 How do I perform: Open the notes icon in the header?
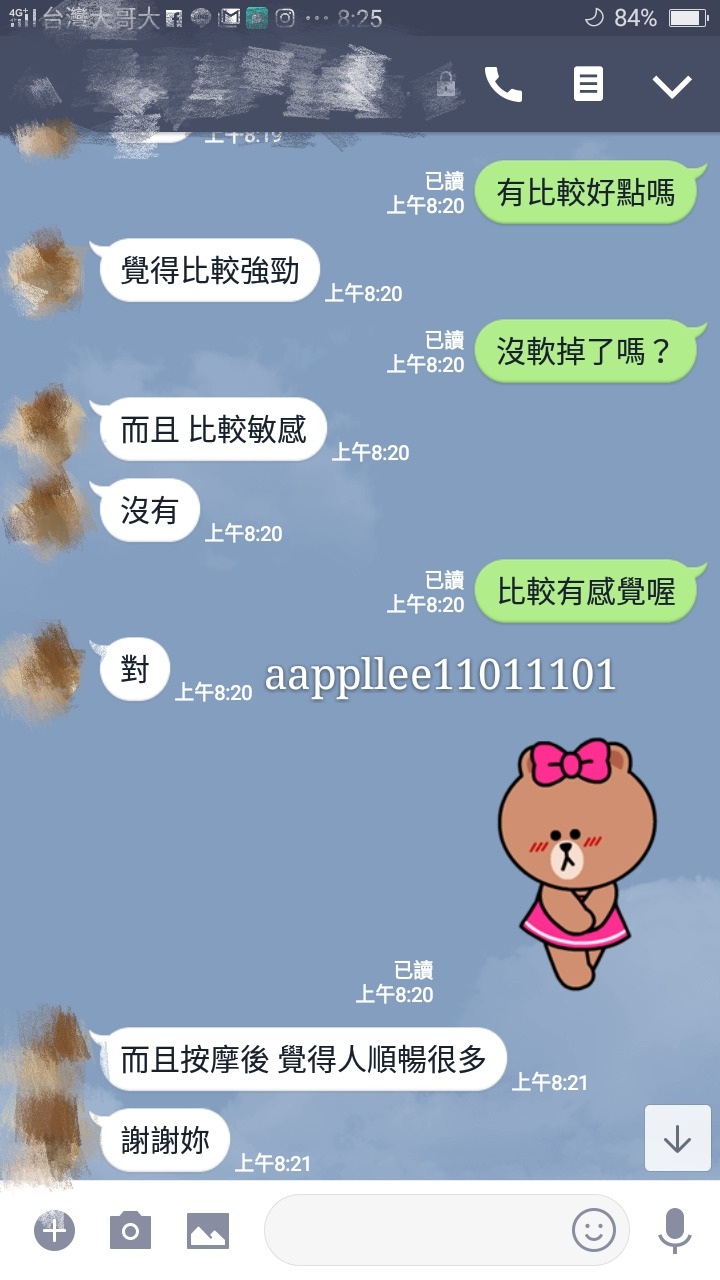[x=588, y=85]
